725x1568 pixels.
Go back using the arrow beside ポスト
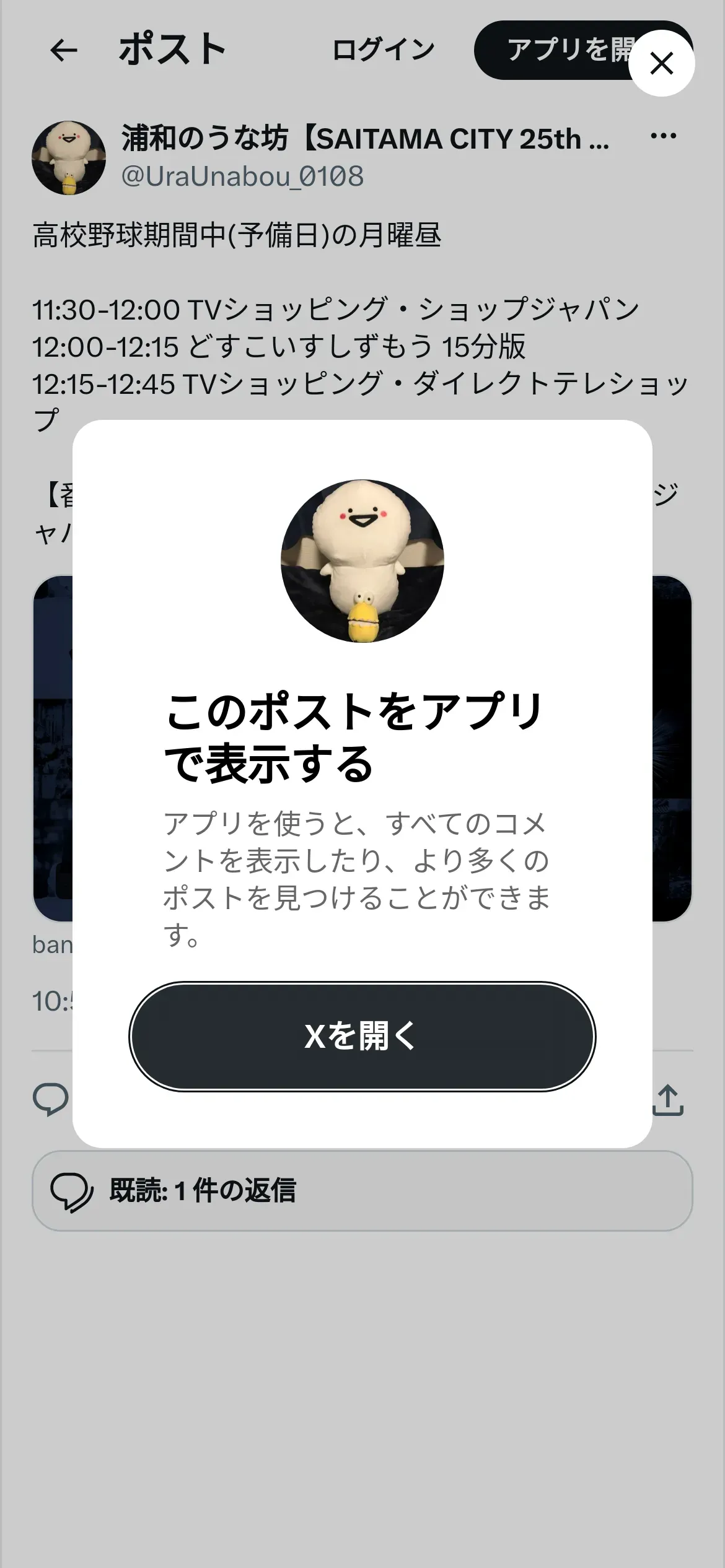[x=64, y=50]
